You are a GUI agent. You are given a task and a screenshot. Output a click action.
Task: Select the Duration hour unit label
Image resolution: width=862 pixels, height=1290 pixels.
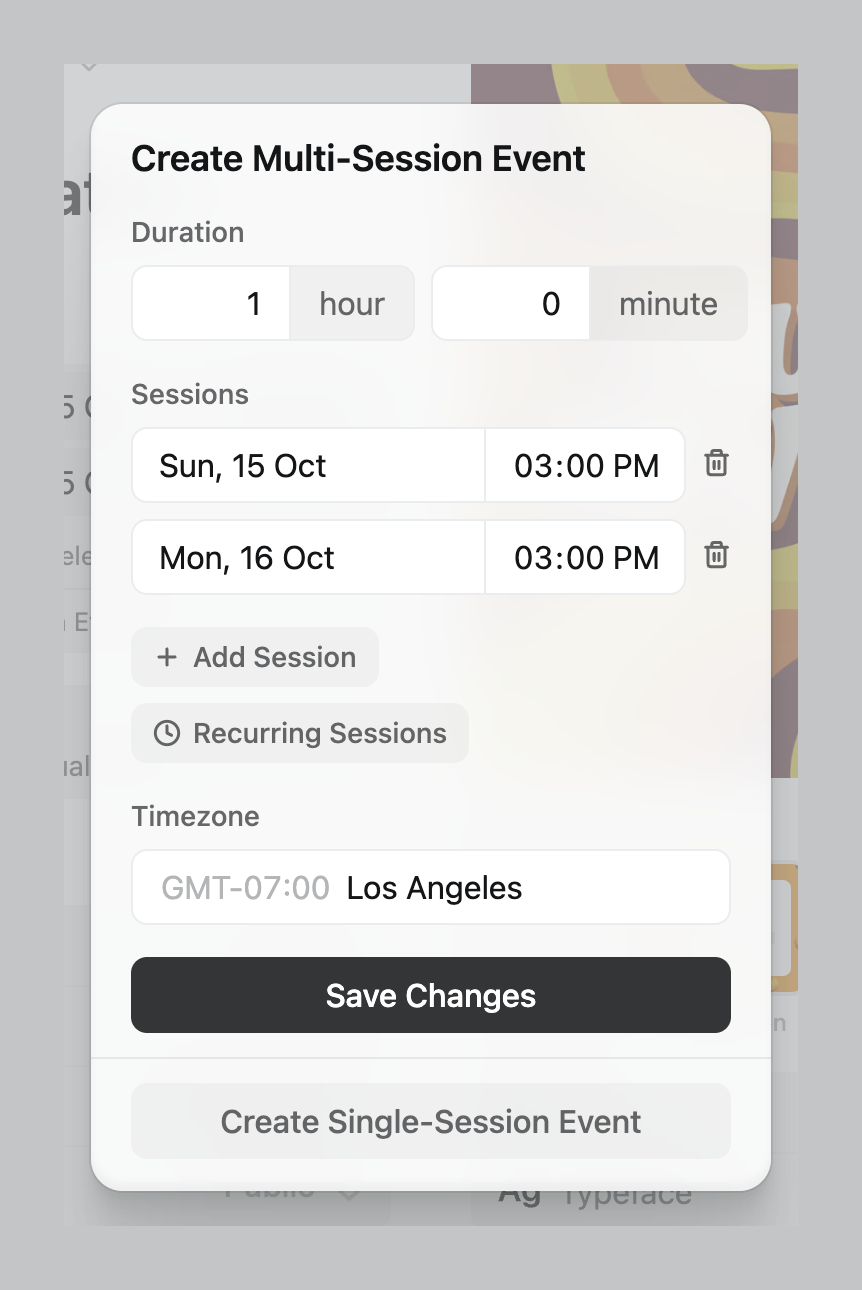(x=352, y=303)
